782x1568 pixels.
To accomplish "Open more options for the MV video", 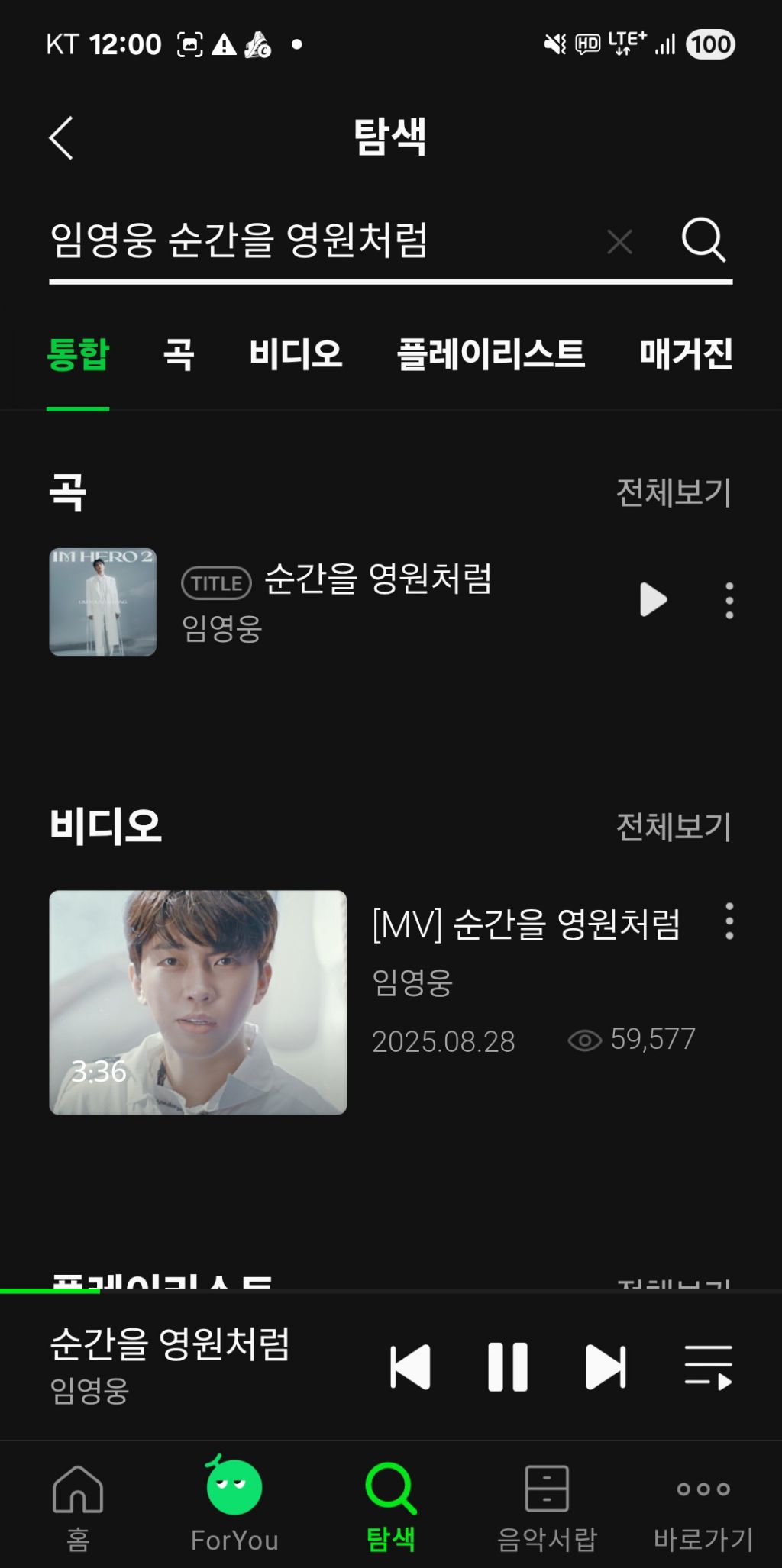I will coord(729,921).
